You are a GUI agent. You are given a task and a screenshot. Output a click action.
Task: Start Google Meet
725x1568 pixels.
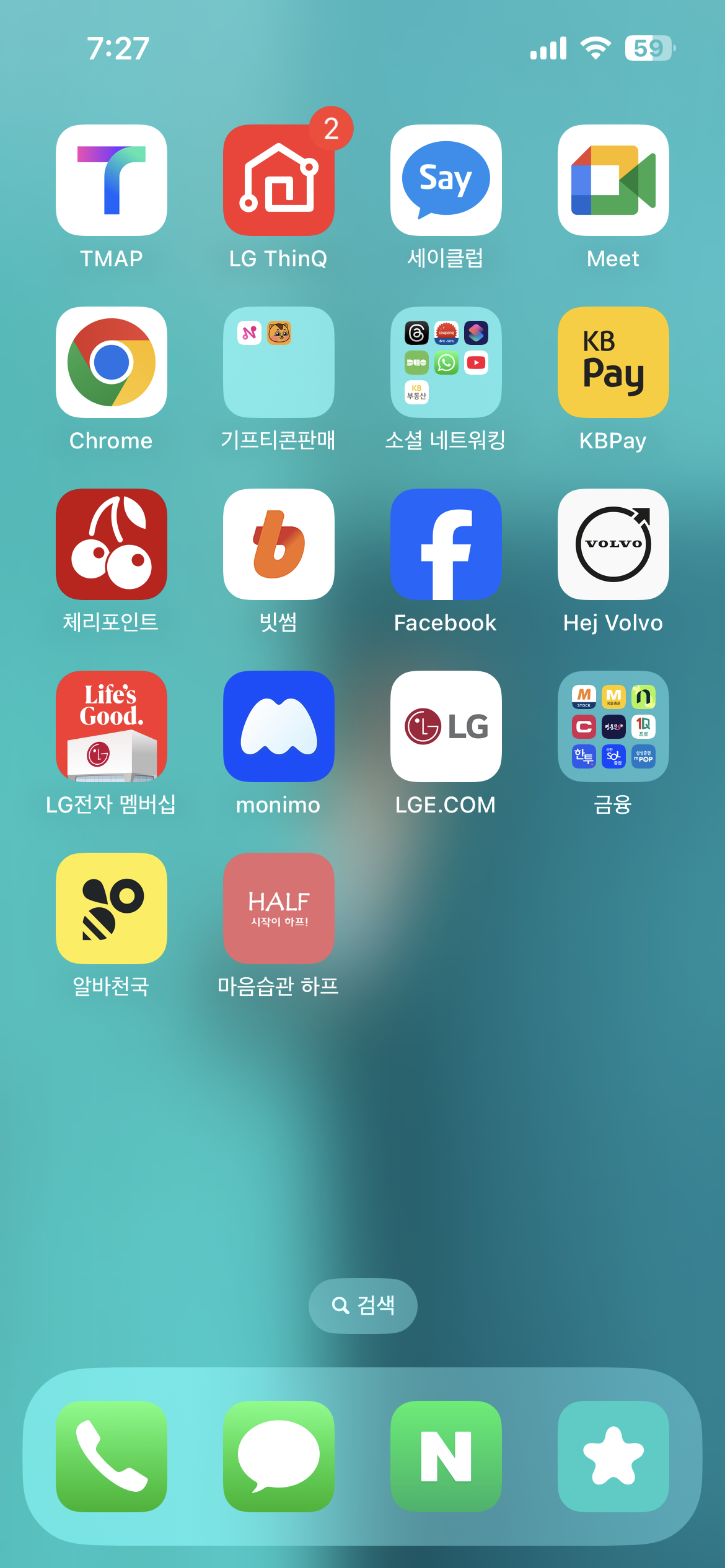click(613, 180)
